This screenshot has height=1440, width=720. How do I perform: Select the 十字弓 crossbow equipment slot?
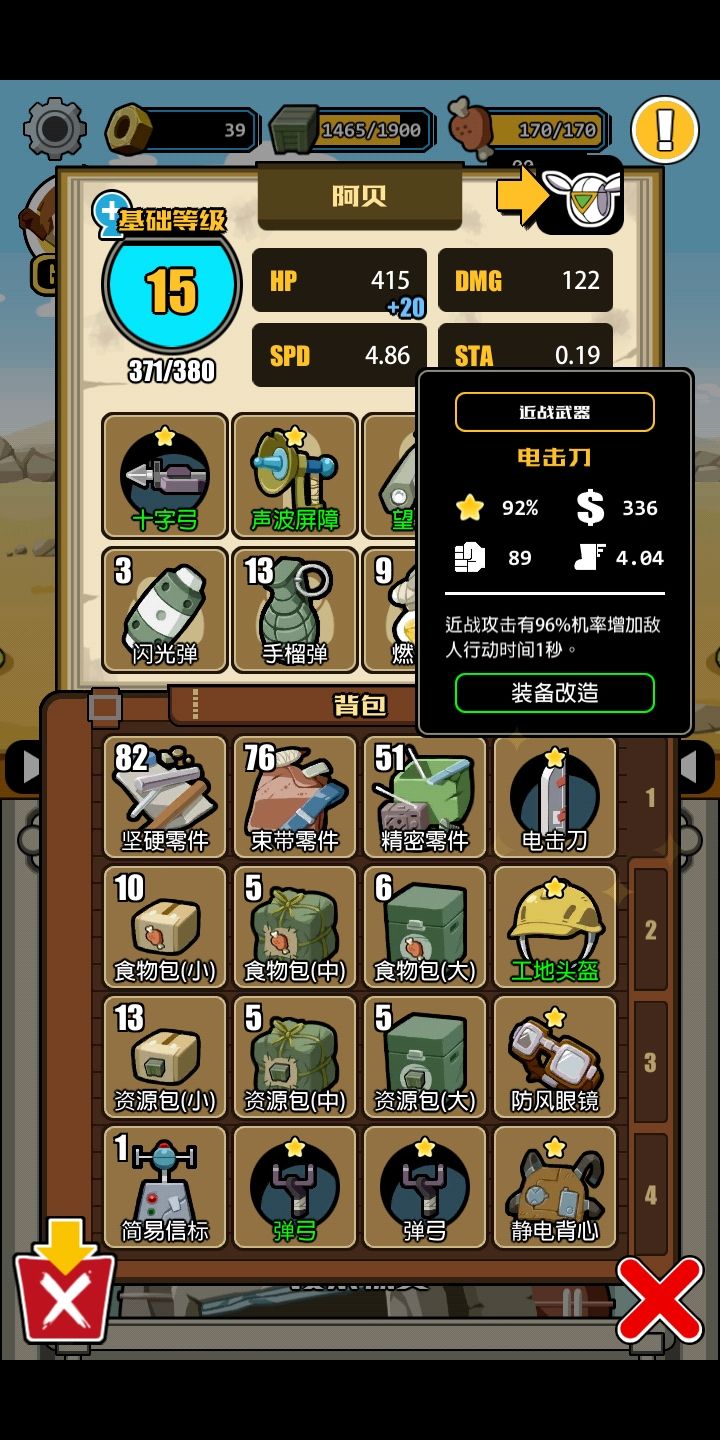tap(163, 477)
